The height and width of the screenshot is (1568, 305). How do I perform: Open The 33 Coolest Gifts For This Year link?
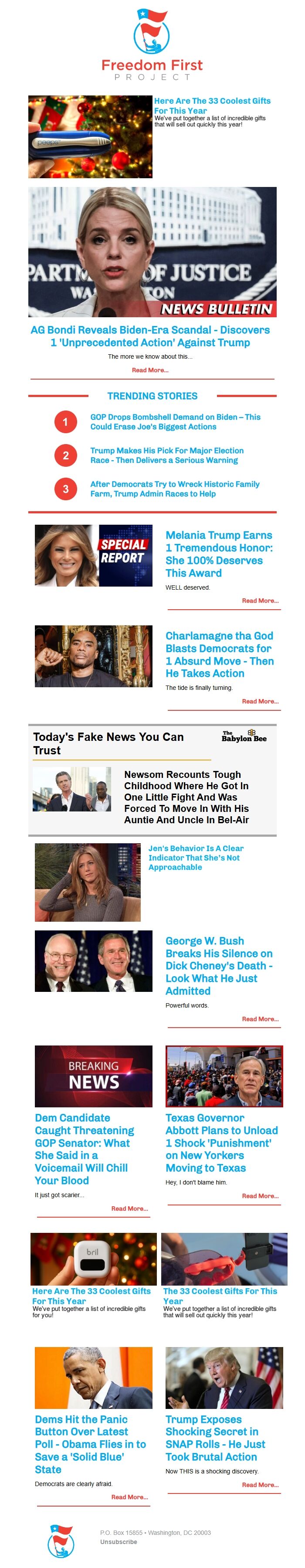220,1295
